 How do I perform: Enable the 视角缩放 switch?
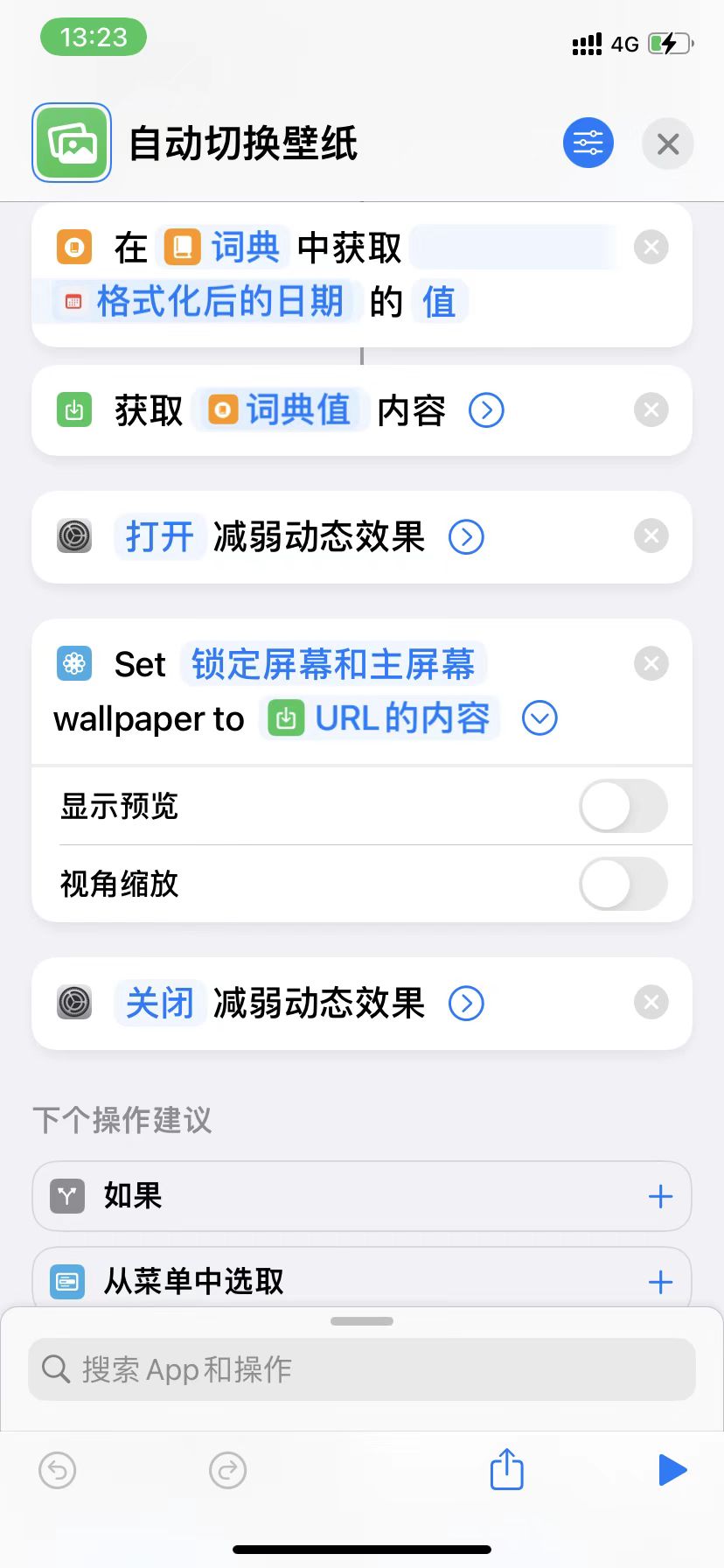[x=623, y=884]
